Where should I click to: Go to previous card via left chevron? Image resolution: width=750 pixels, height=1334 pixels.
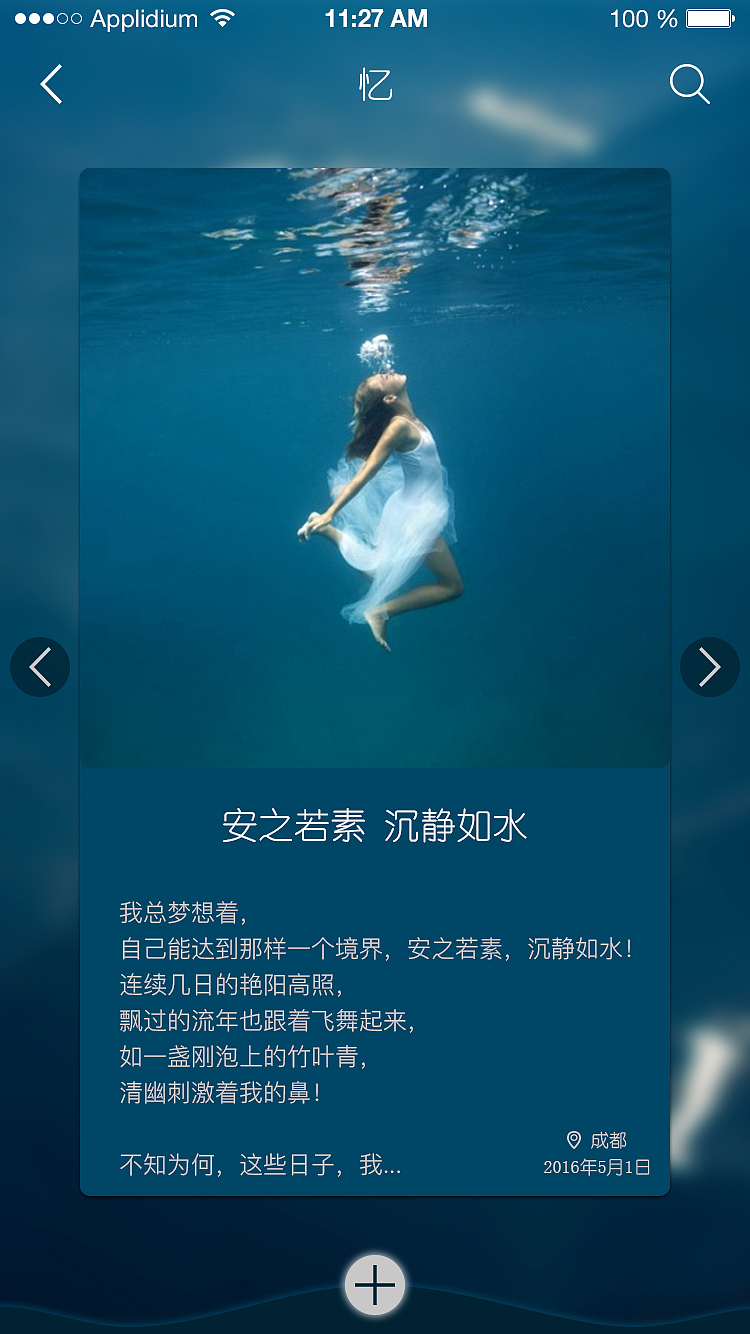pos(40,667)
